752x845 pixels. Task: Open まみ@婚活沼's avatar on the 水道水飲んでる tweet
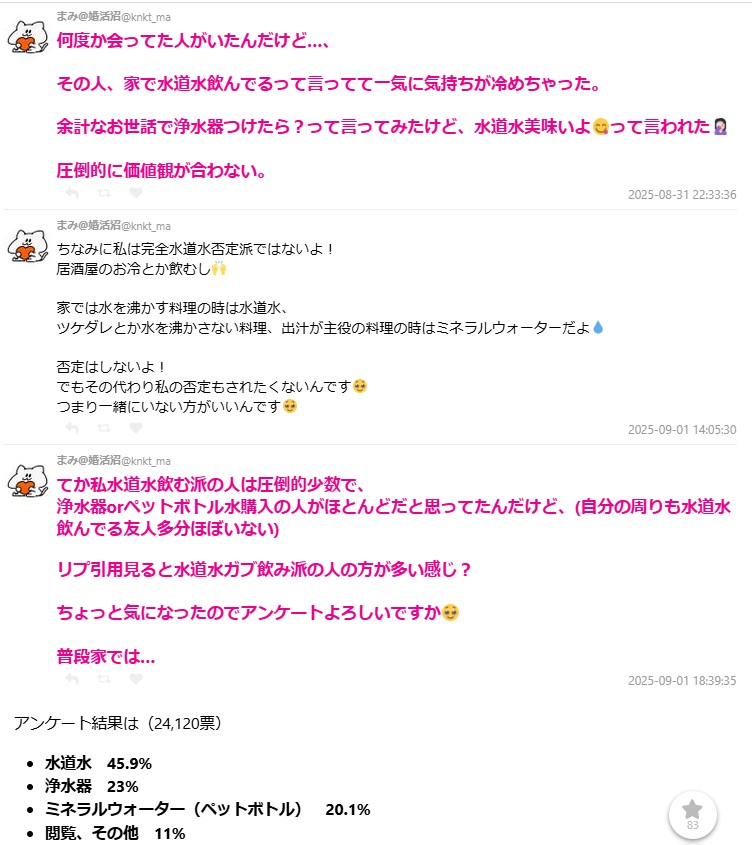tap(28, 38)
